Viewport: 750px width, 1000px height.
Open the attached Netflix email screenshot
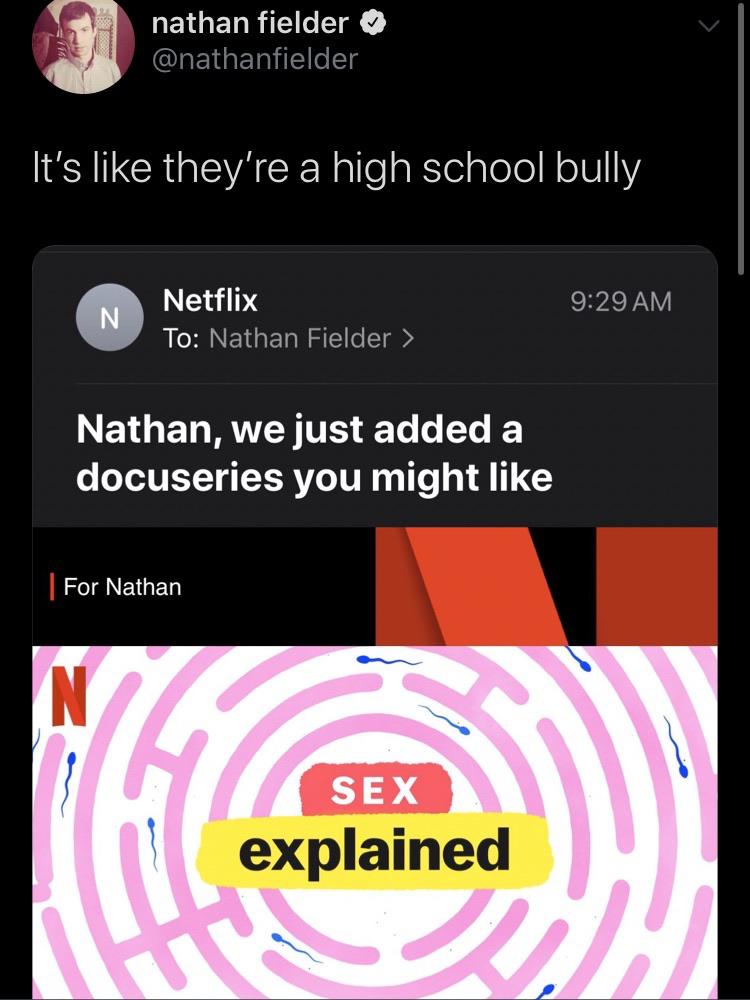pos(375,620)
